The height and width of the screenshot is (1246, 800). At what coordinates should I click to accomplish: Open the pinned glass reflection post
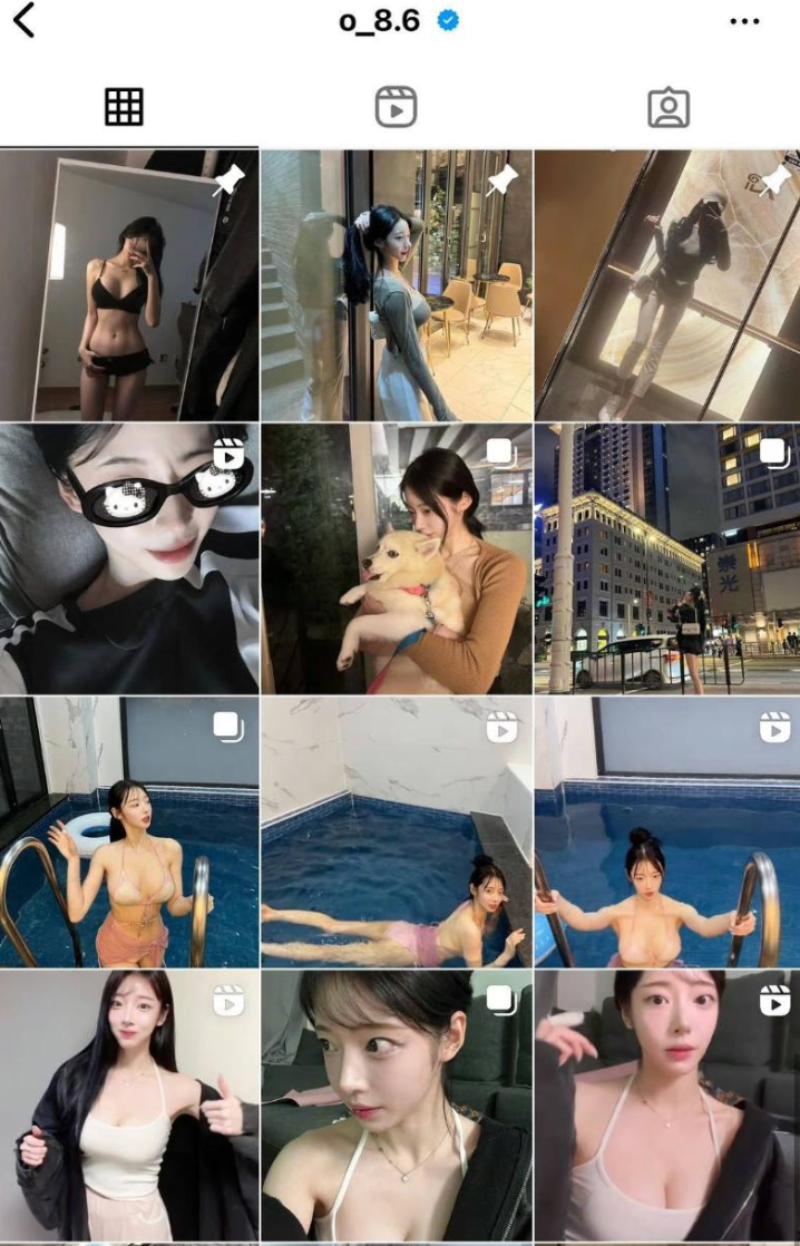(x=667, y=285)
